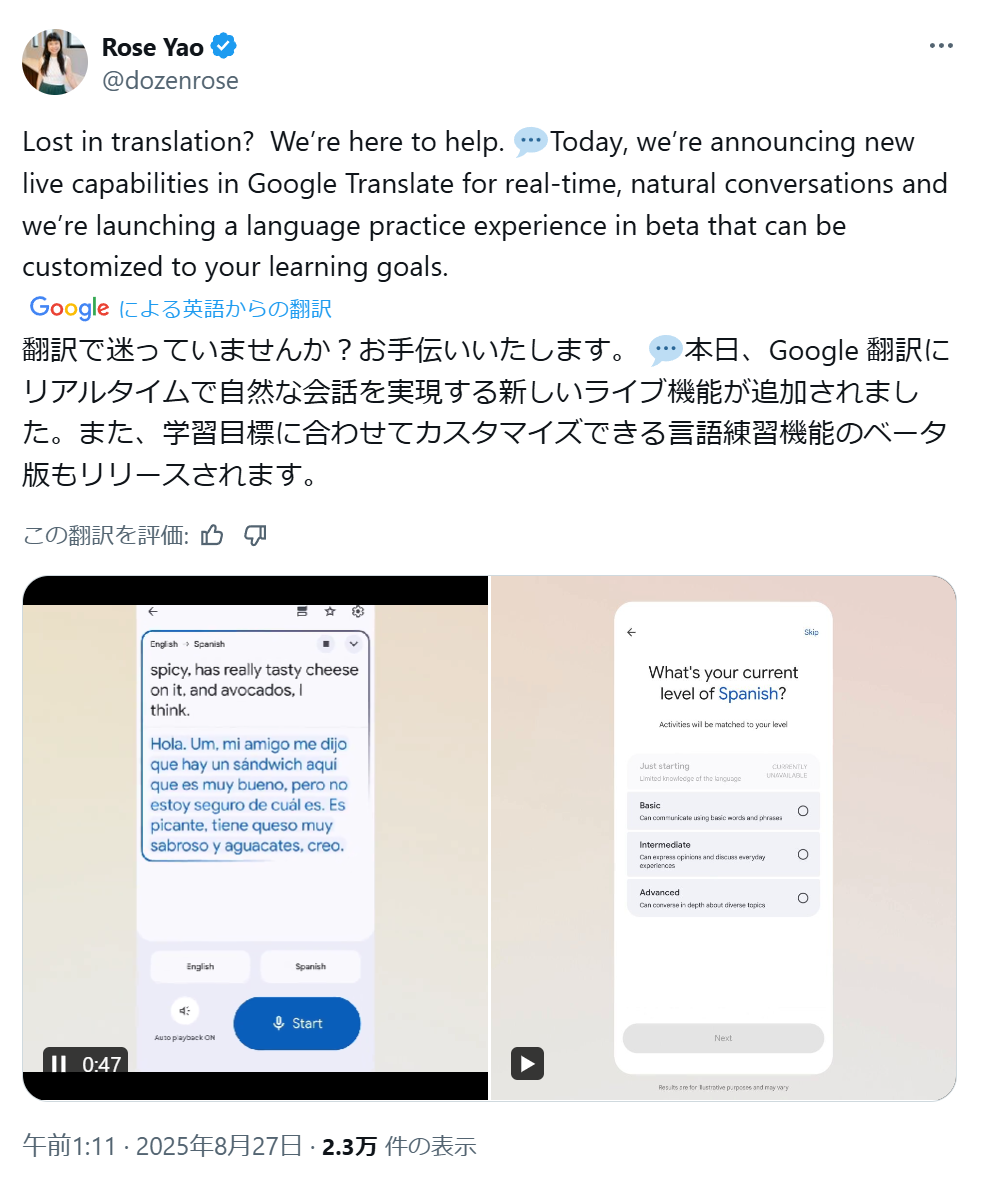984x1185 pixels.
Task: Rate the translation thumbs up
Action: pyautogui.click(x=212, y=536)
